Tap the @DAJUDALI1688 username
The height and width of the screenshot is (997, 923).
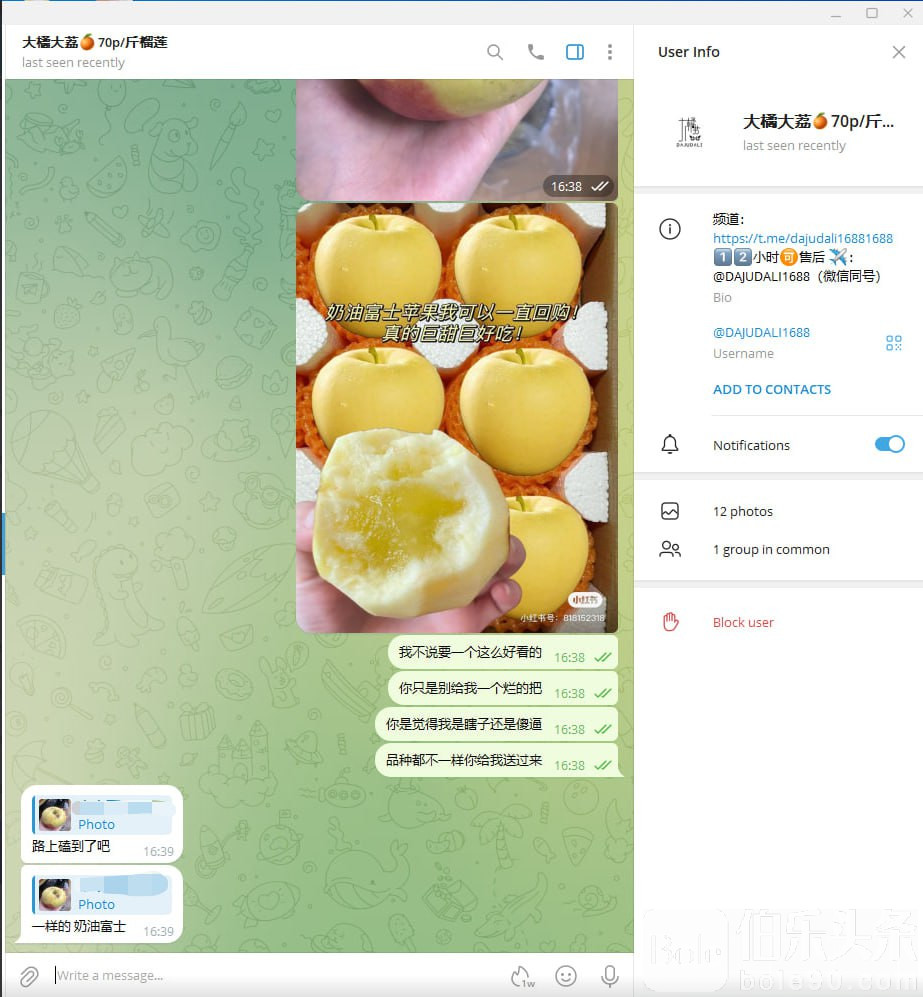761,332
